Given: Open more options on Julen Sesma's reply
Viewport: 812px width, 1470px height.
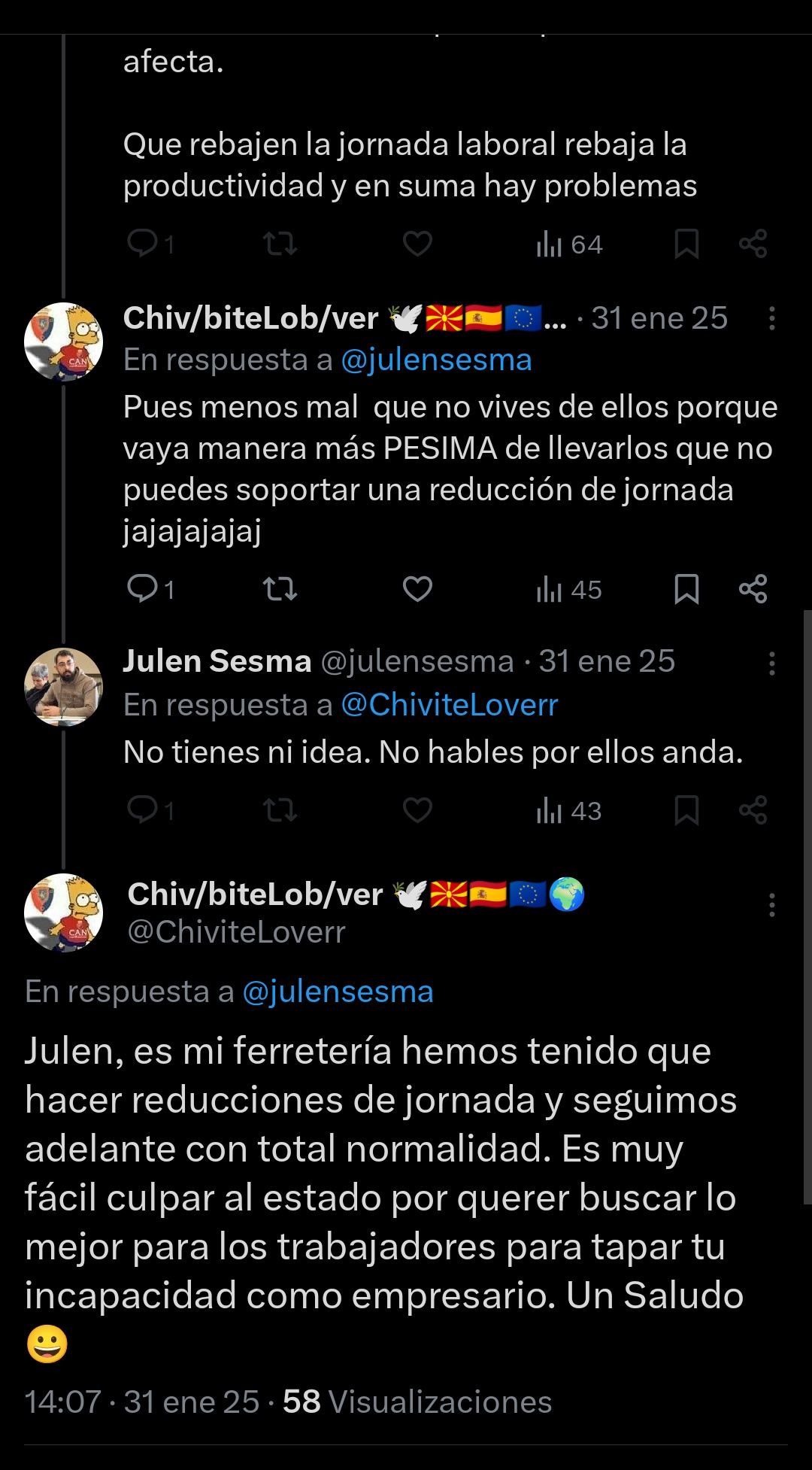Looking at the screenshot, I should 771,663.
